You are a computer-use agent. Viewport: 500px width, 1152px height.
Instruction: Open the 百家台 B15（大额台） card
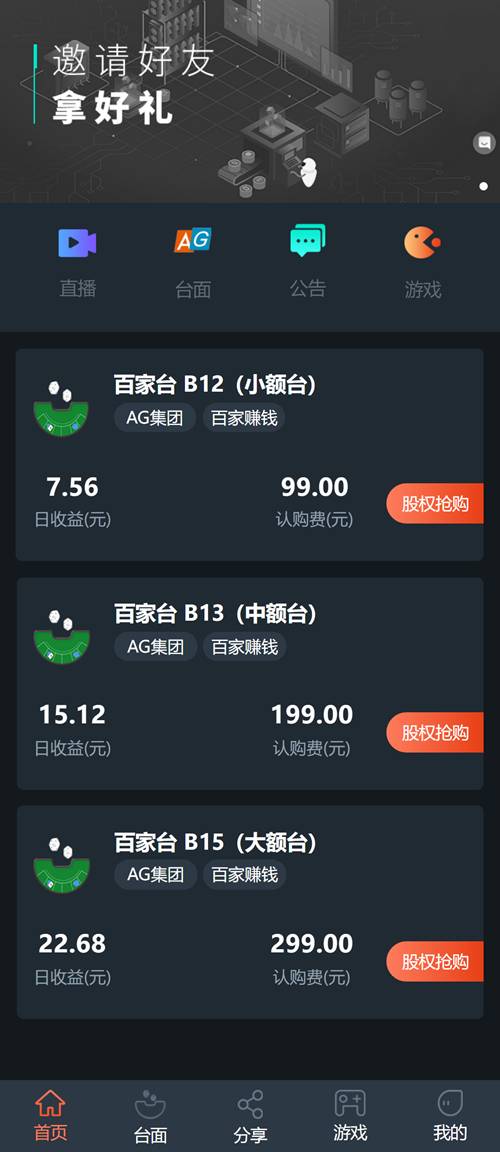[250, 912]
